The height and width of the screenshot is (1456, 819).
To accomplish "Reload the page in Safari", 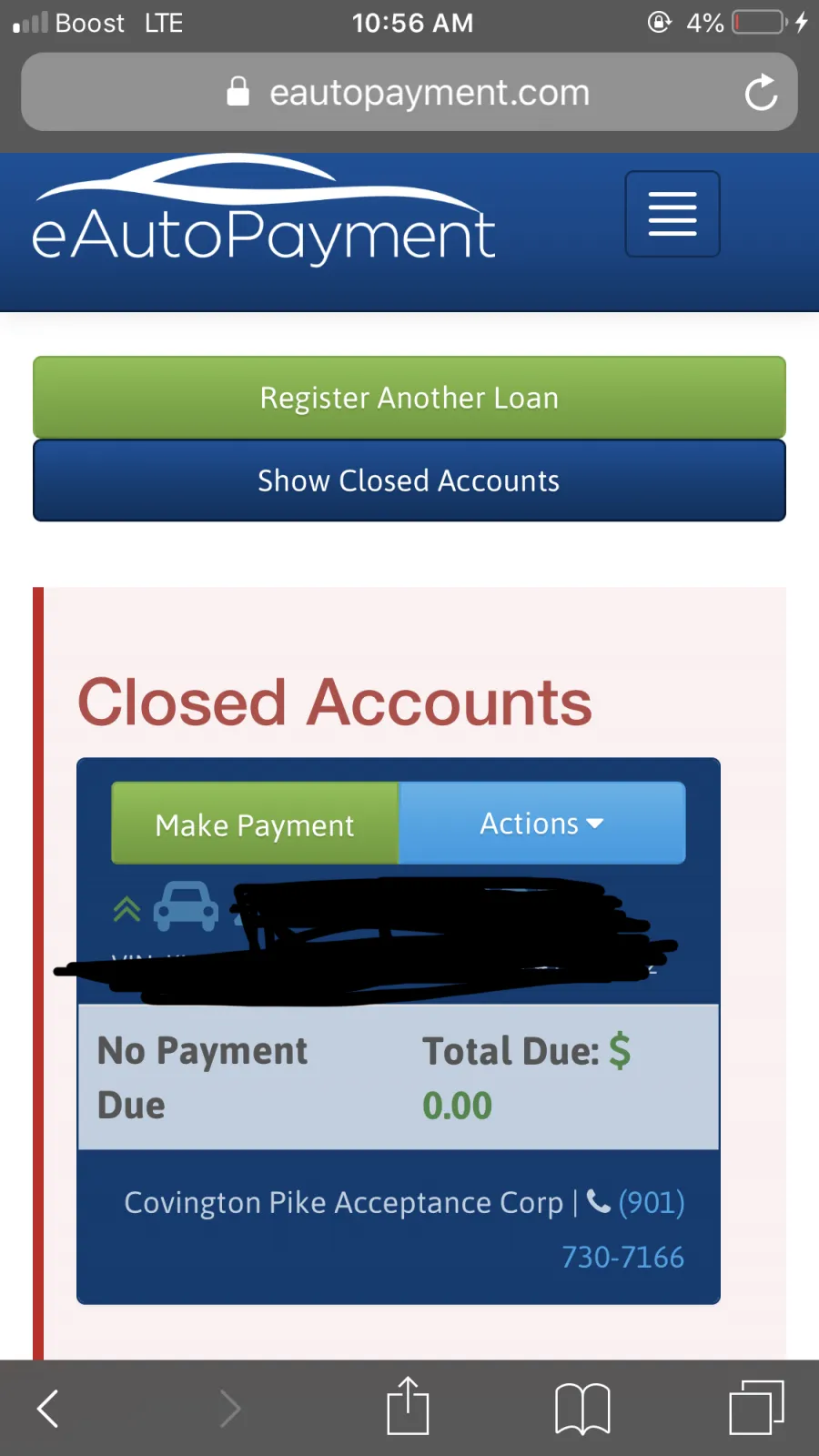I will click(760, 92).
